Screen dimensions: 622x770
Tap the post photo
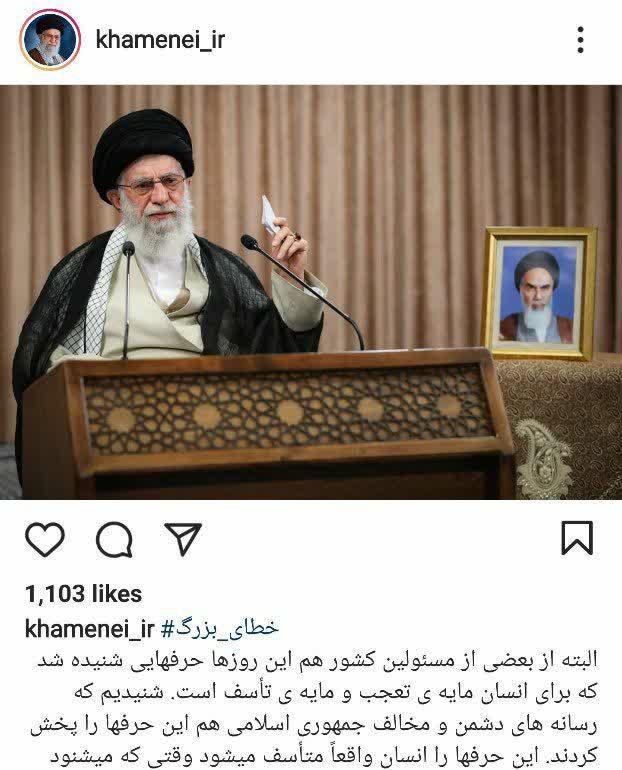[x=311, y=292]
